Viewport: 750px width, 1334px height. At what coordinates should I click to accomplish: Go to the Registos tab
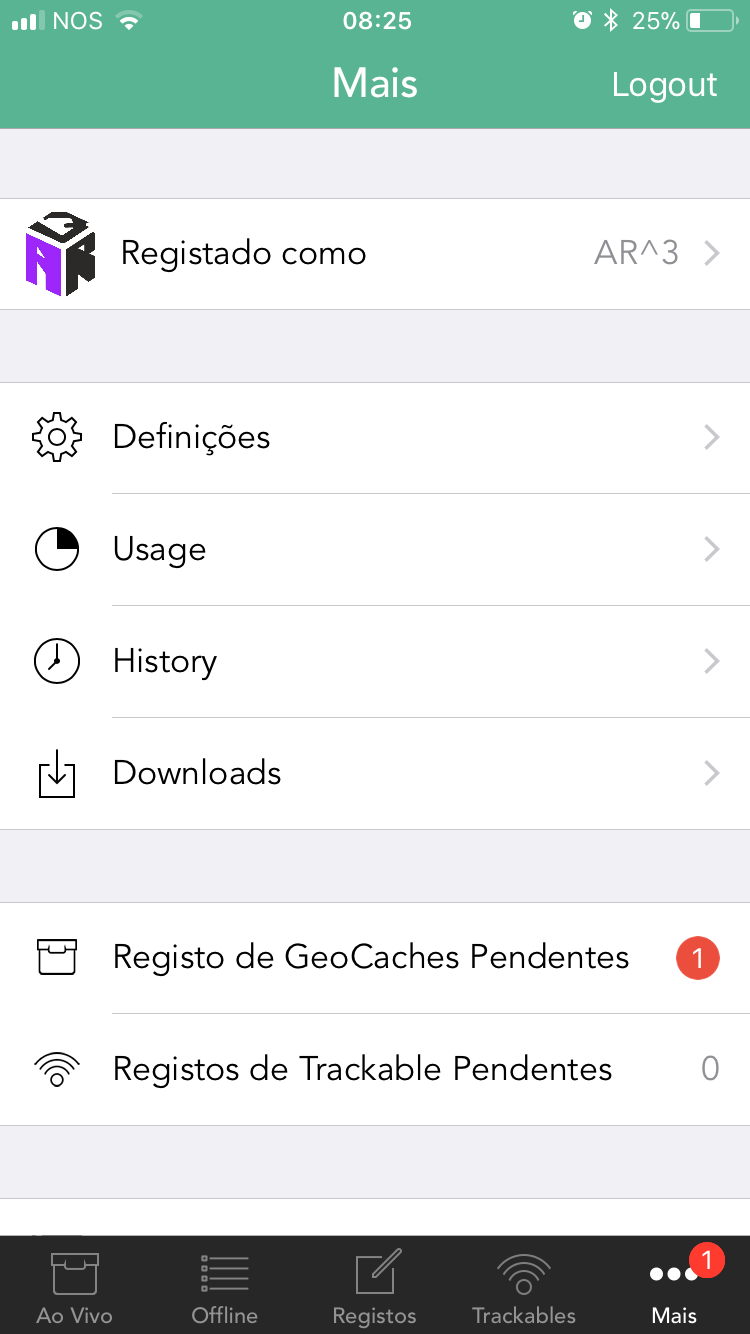pyautogui.click(x=375, y=1286)
